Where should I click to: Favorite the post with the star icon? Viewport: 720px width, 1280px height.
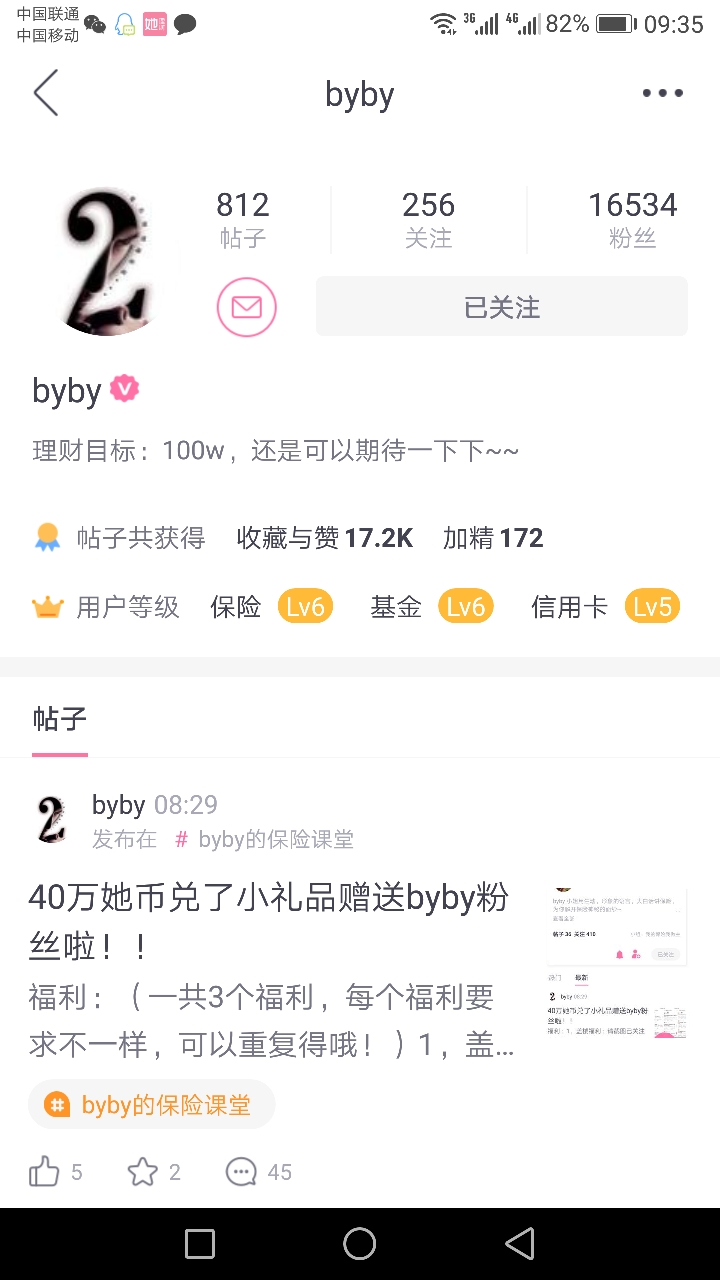pos(154,1172)
